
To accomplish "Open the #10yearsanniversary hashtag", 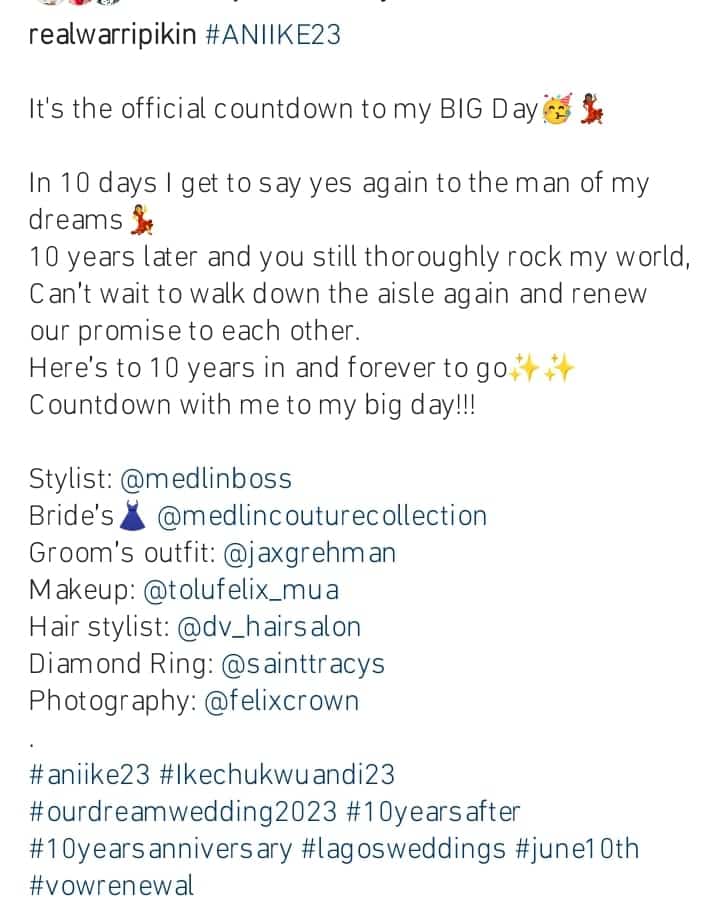I will point(160,849).
